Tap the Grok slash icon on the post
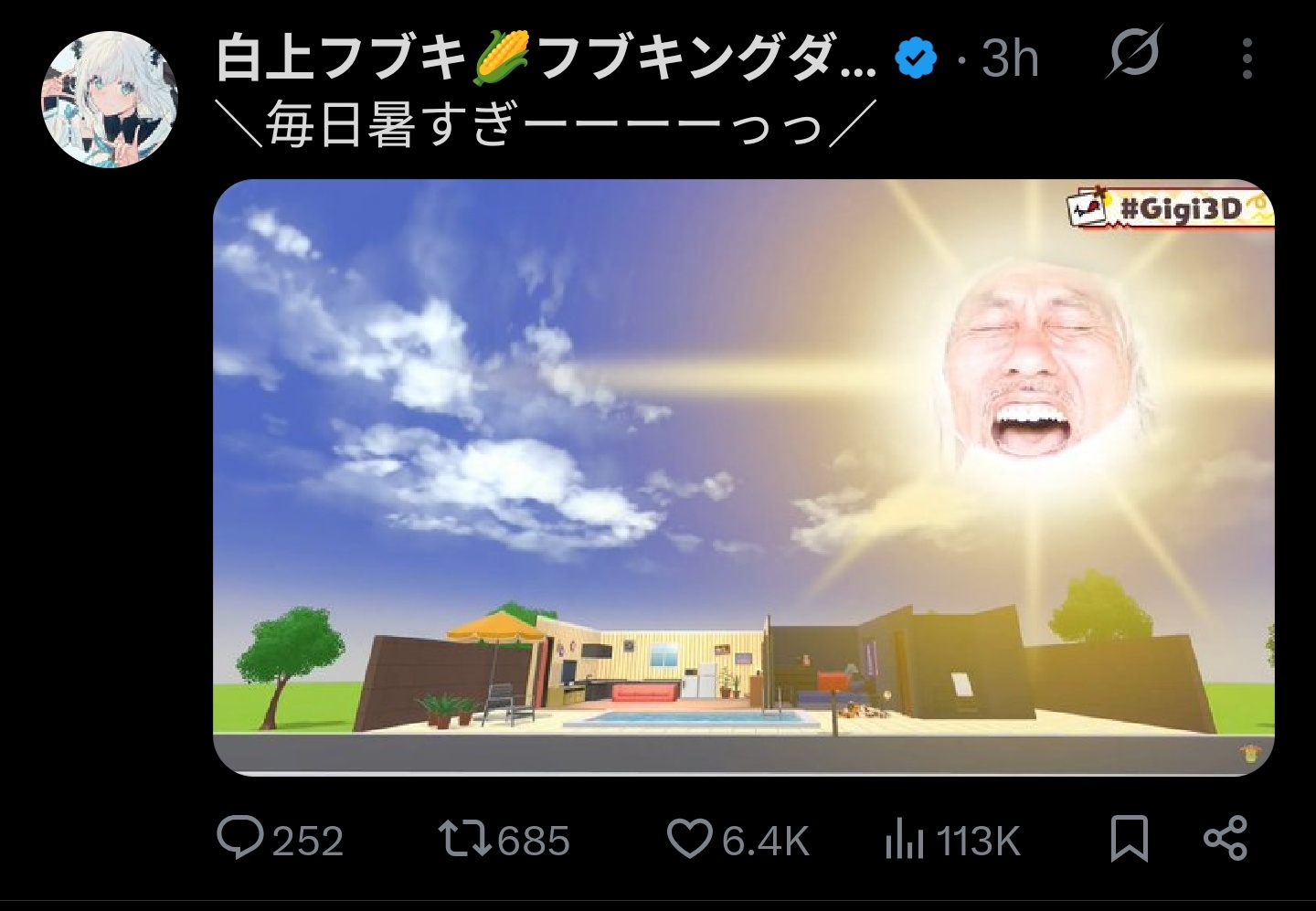The image size is (1316, 911). tap(1136, 54)
